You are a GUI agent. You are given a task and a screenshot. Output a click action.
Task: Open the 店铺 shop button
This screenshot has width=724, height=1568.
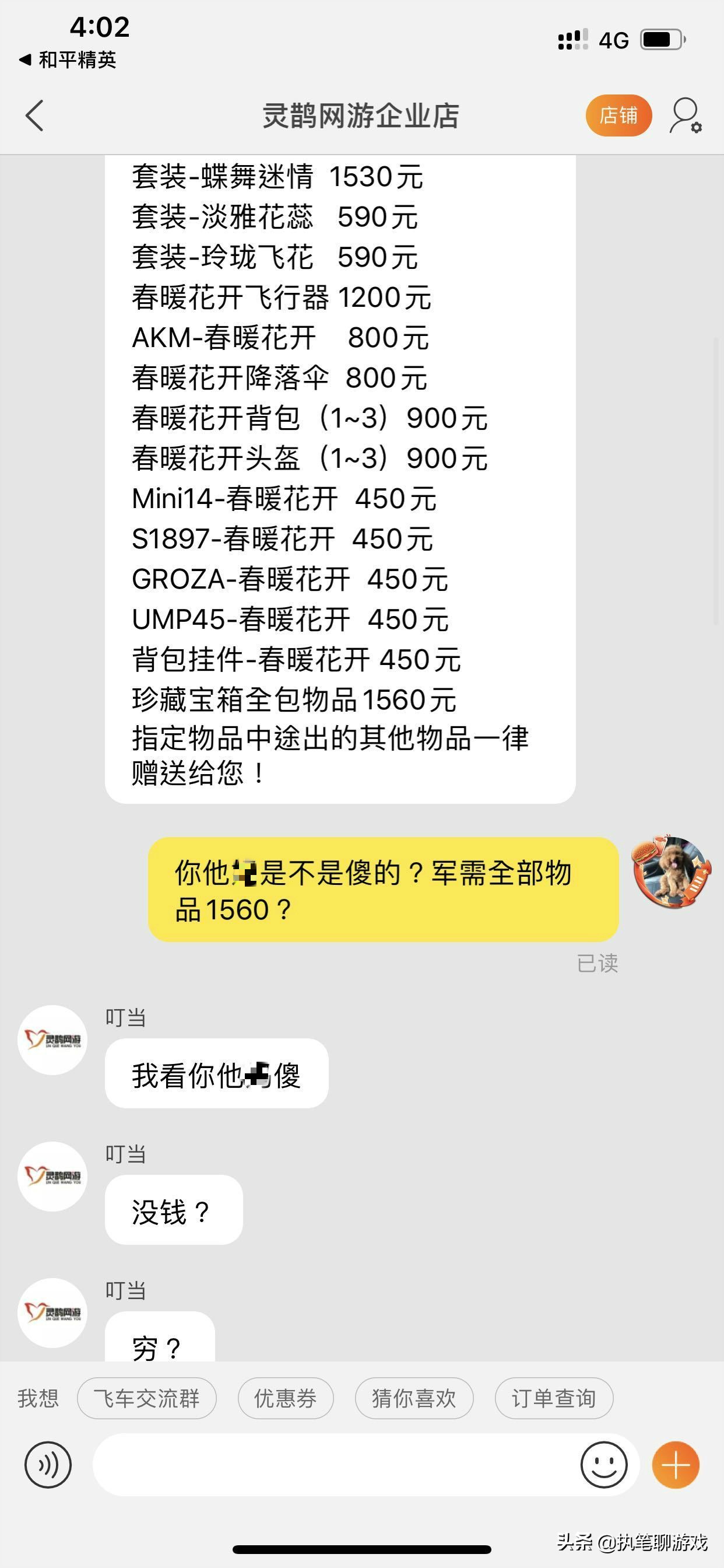click(618, 115)
